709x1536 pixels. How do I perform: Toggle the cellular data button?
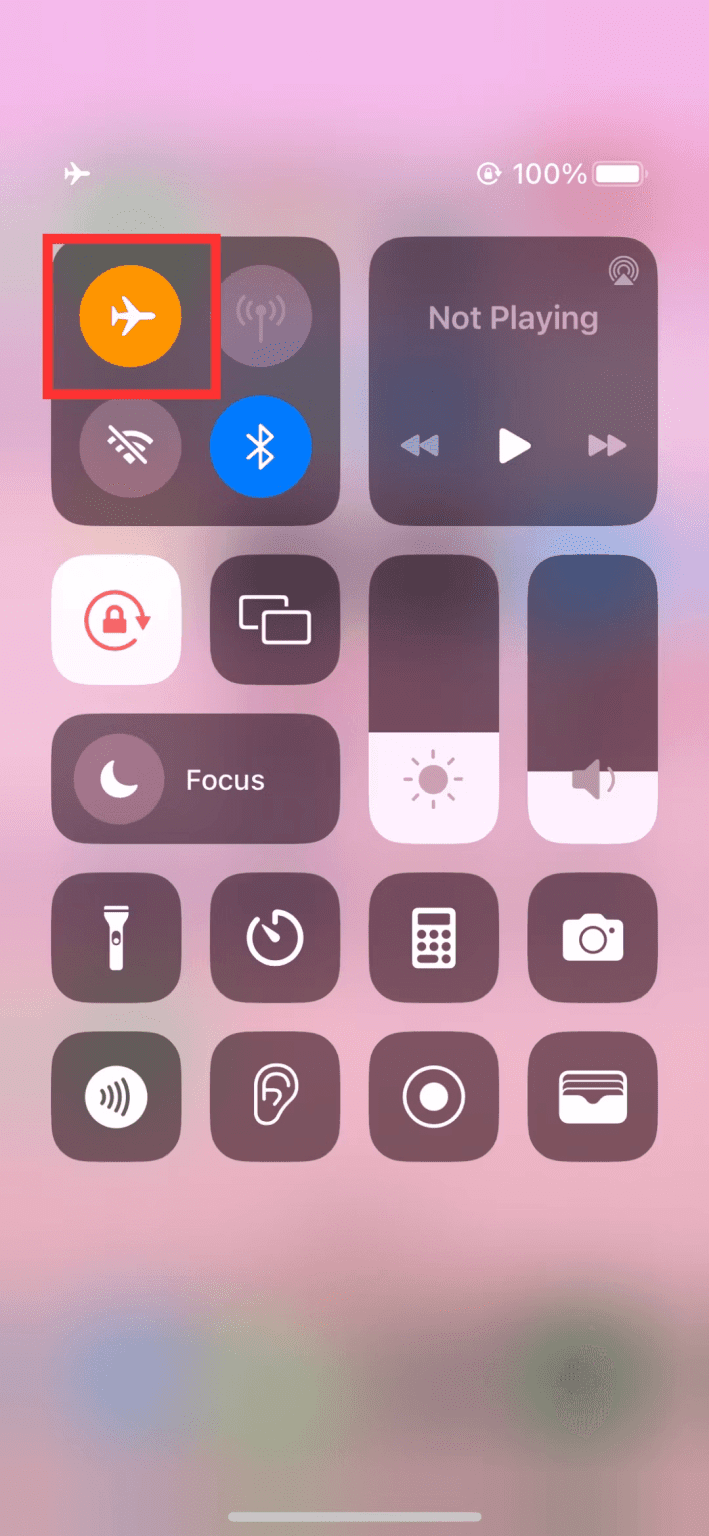pos(261,317)
